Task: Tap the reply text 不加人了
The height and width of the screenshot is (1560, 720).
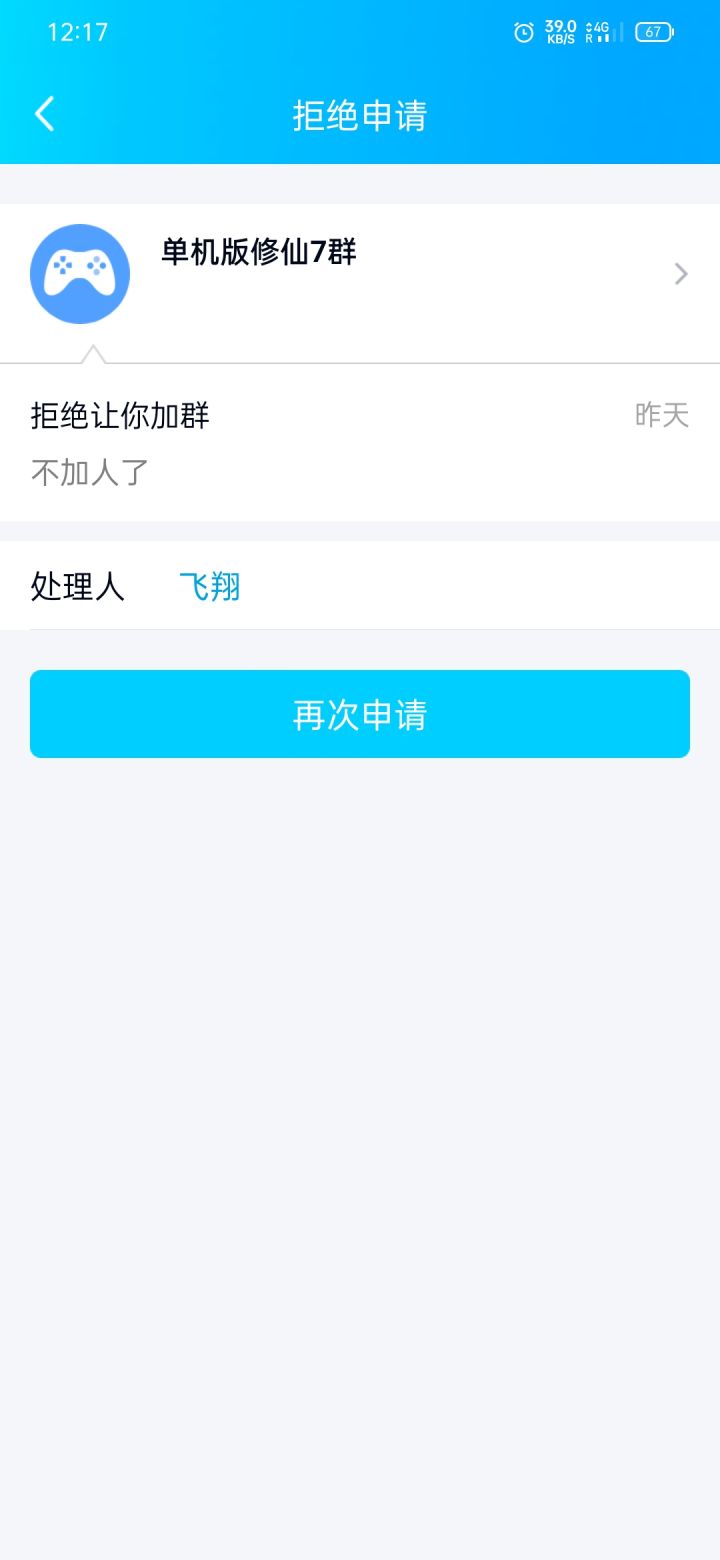Action: [x=90, y=471]
